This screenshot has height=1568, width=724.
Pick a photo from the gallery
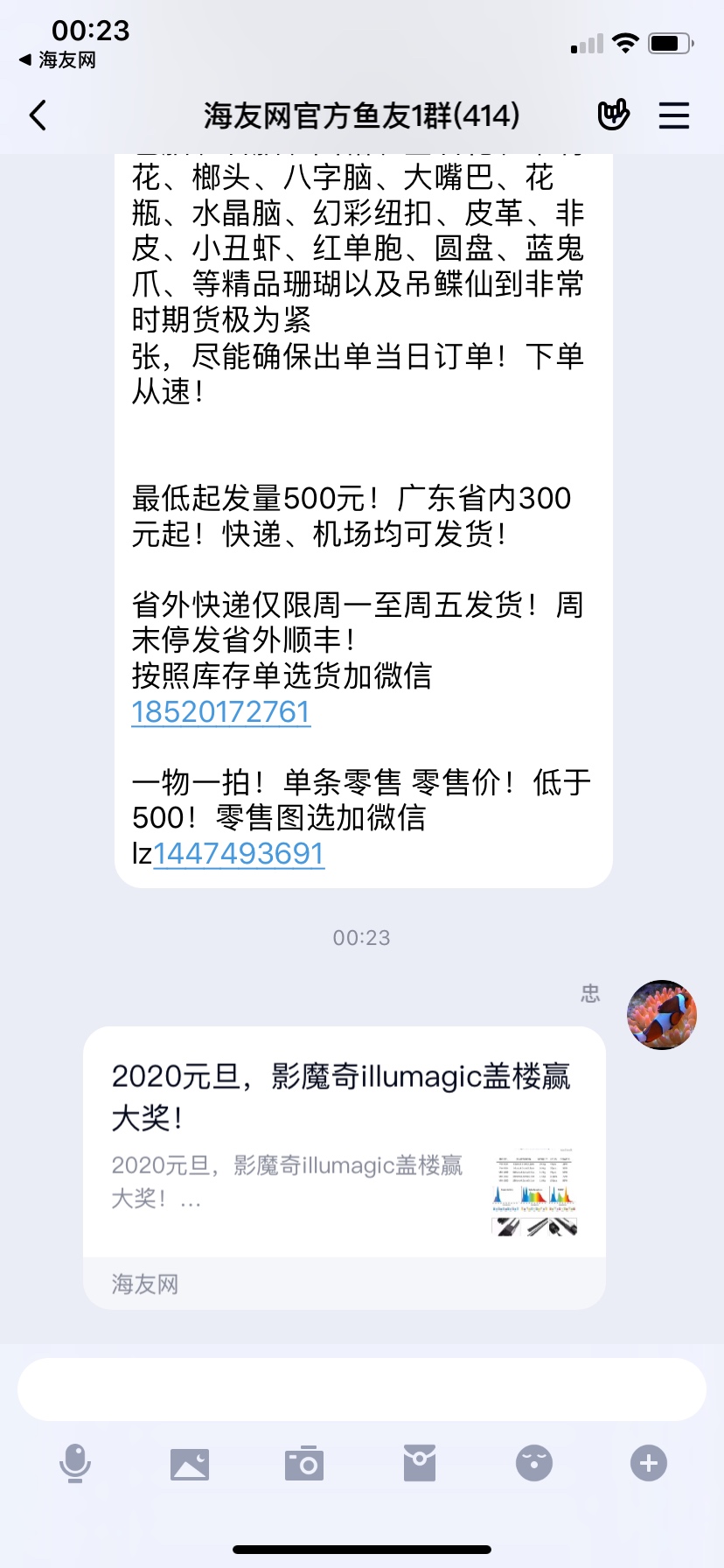point(190,1463)
